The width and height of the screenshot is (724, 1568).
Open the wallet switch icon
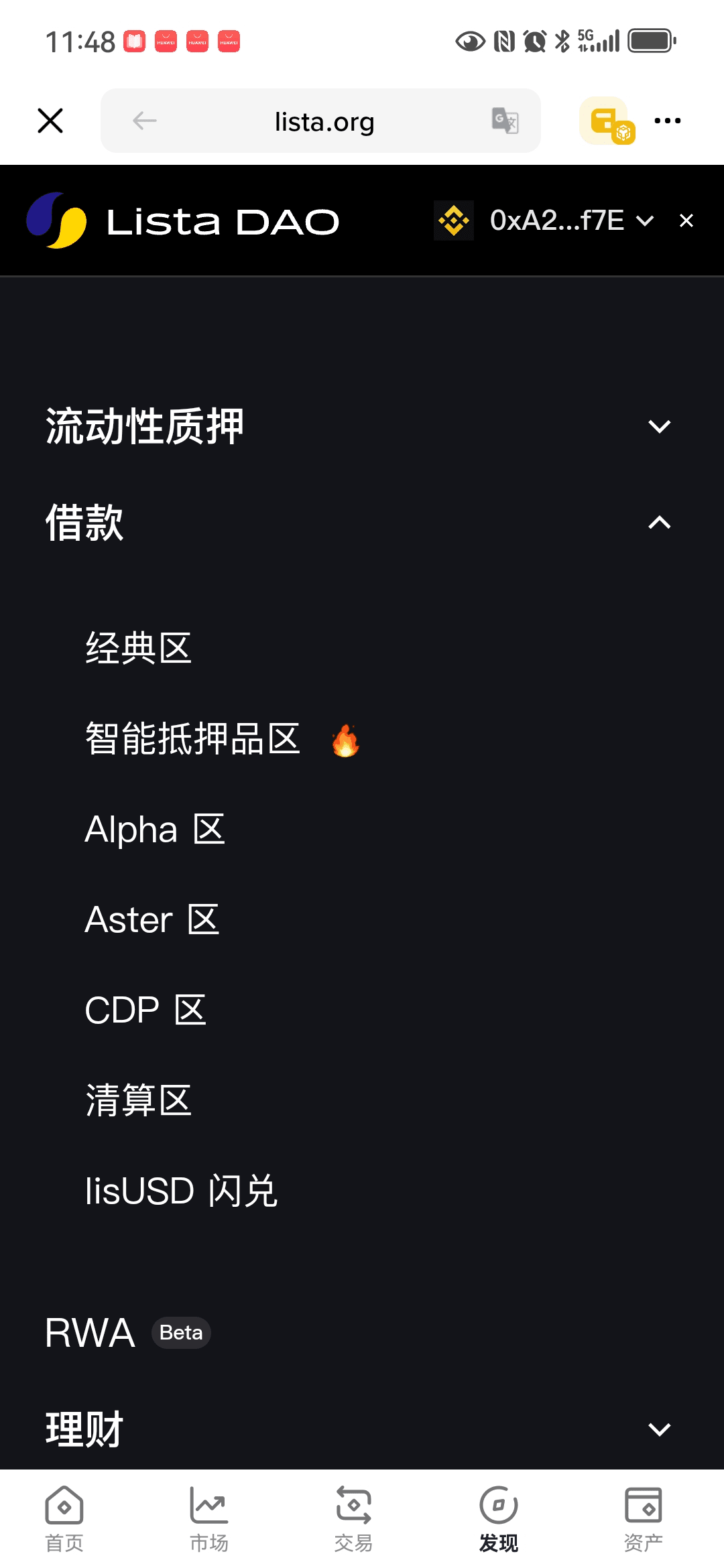tap(607, 121)
